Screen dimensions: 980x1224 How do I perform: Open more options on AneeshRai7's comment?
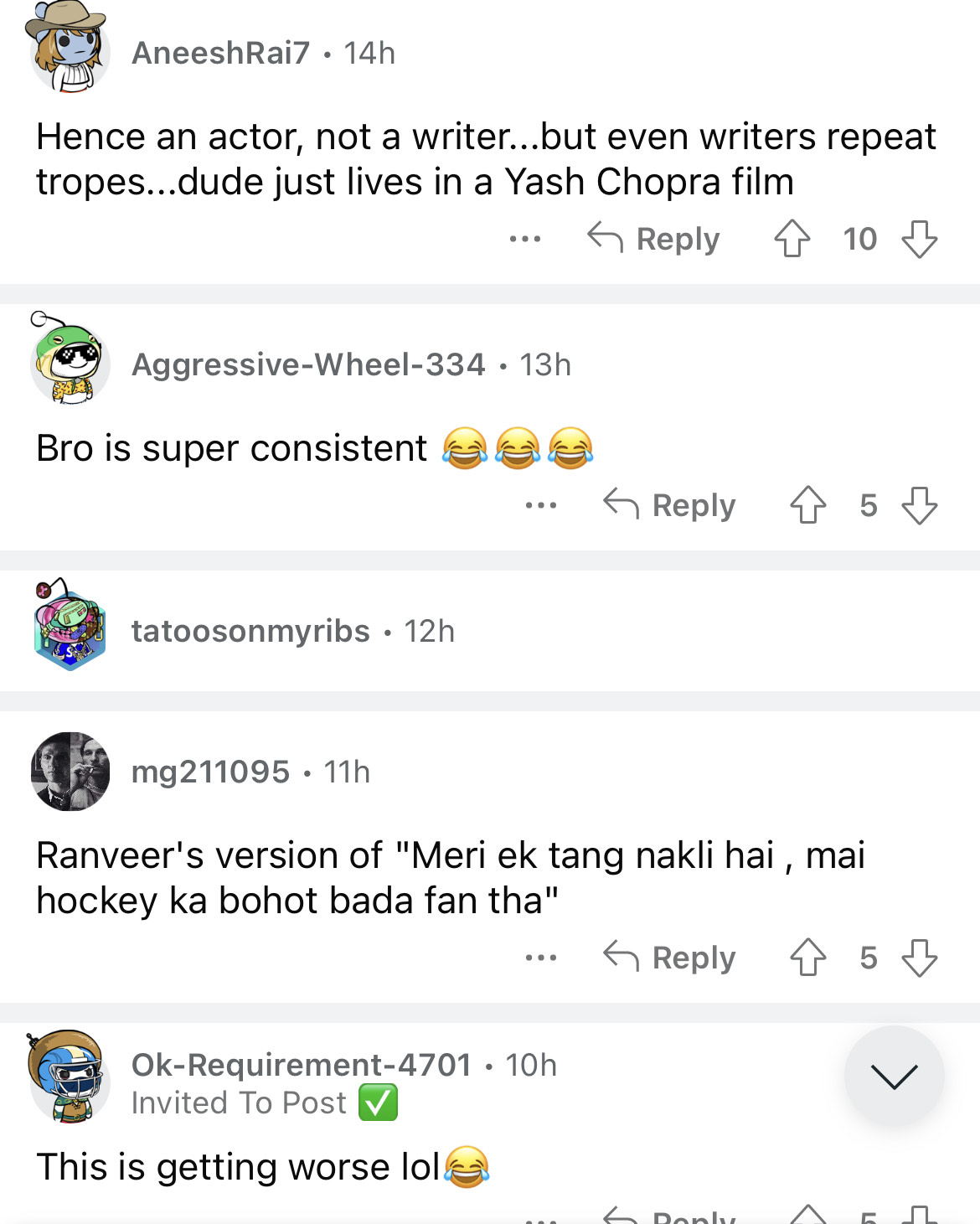click(525, 239)
